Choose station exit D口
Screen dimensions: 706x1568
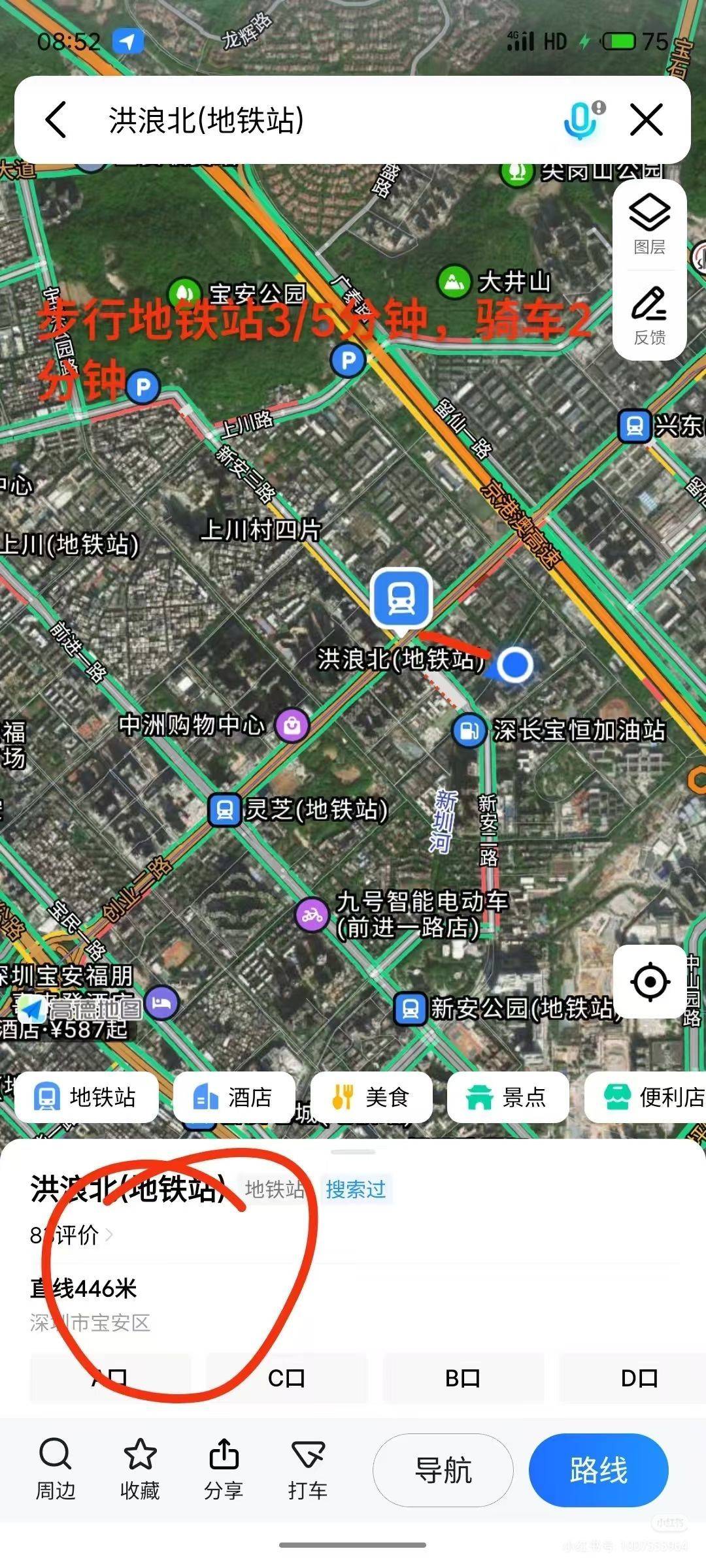click(639, 1378)
